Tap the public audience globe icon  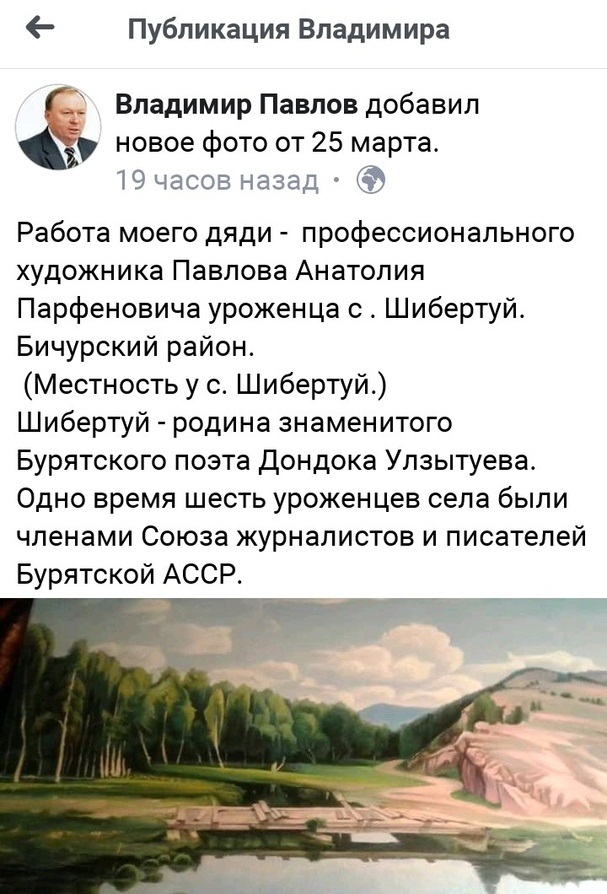tap(371, 180)
